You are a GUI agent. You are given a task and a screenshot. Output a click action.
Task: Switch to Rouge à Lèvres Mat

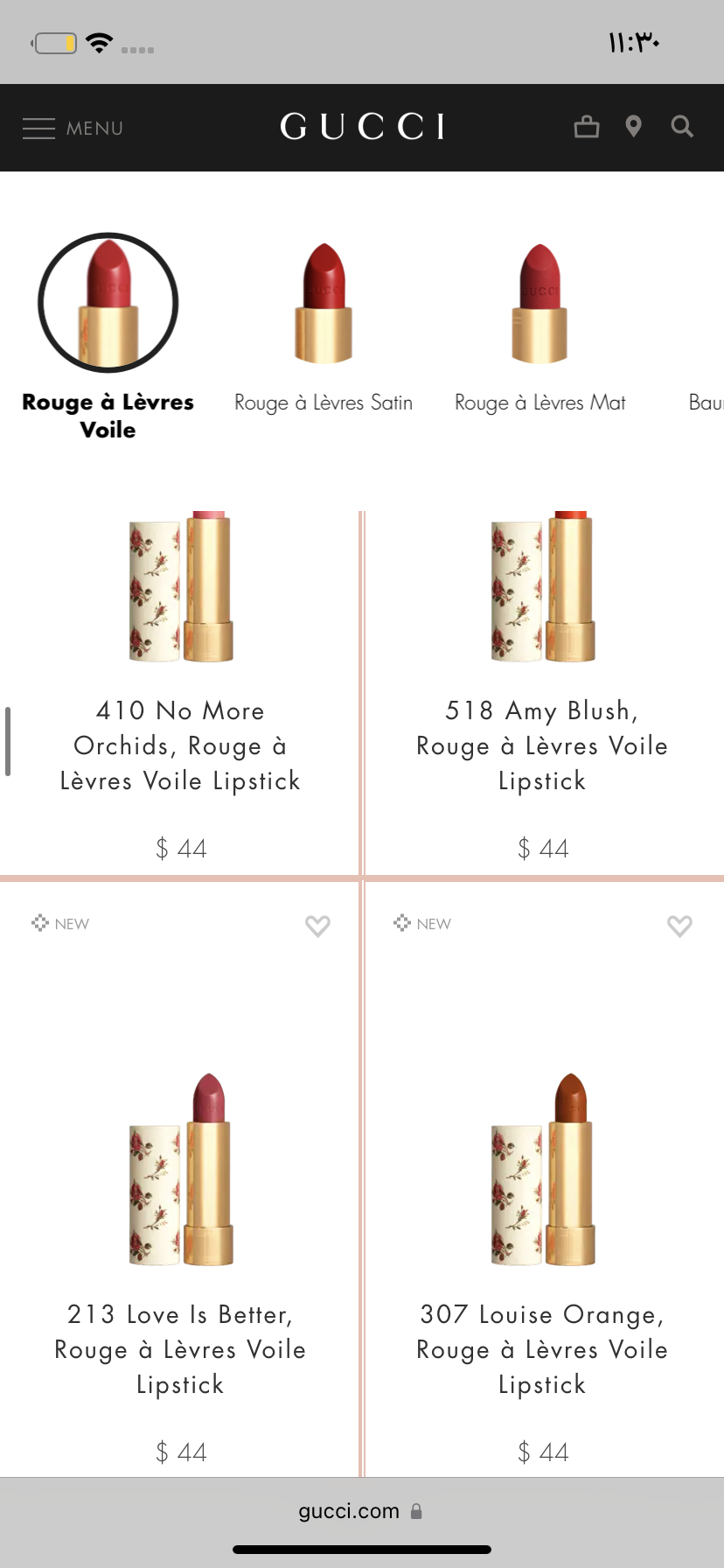click(540, 332)
